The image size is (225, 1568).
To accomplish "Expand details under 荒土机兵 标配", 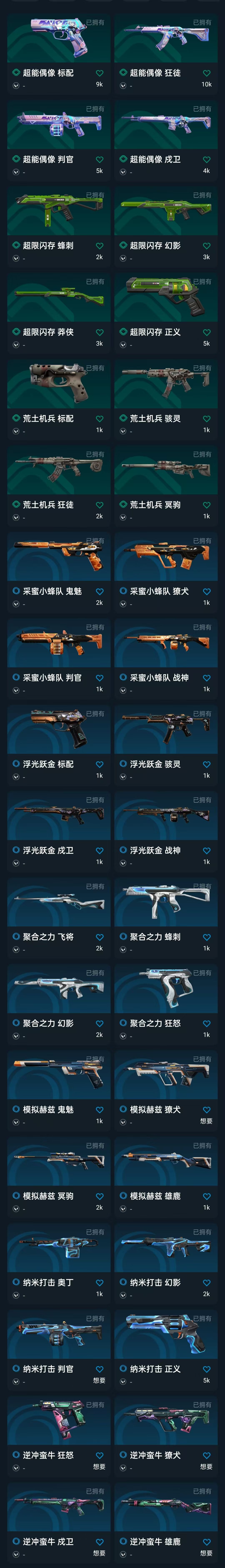I will click(16, 431).
